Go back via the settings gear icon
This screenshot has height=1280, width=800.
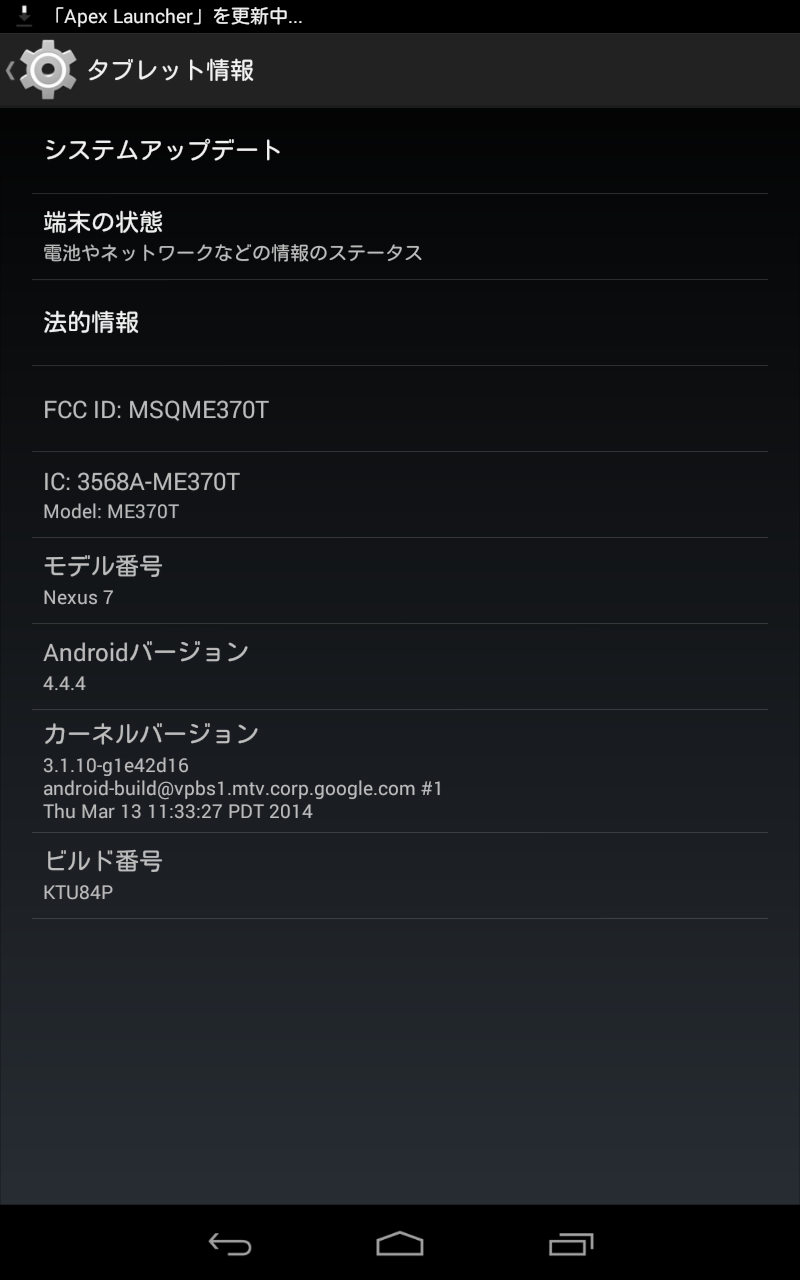click(x=47, y=70)
